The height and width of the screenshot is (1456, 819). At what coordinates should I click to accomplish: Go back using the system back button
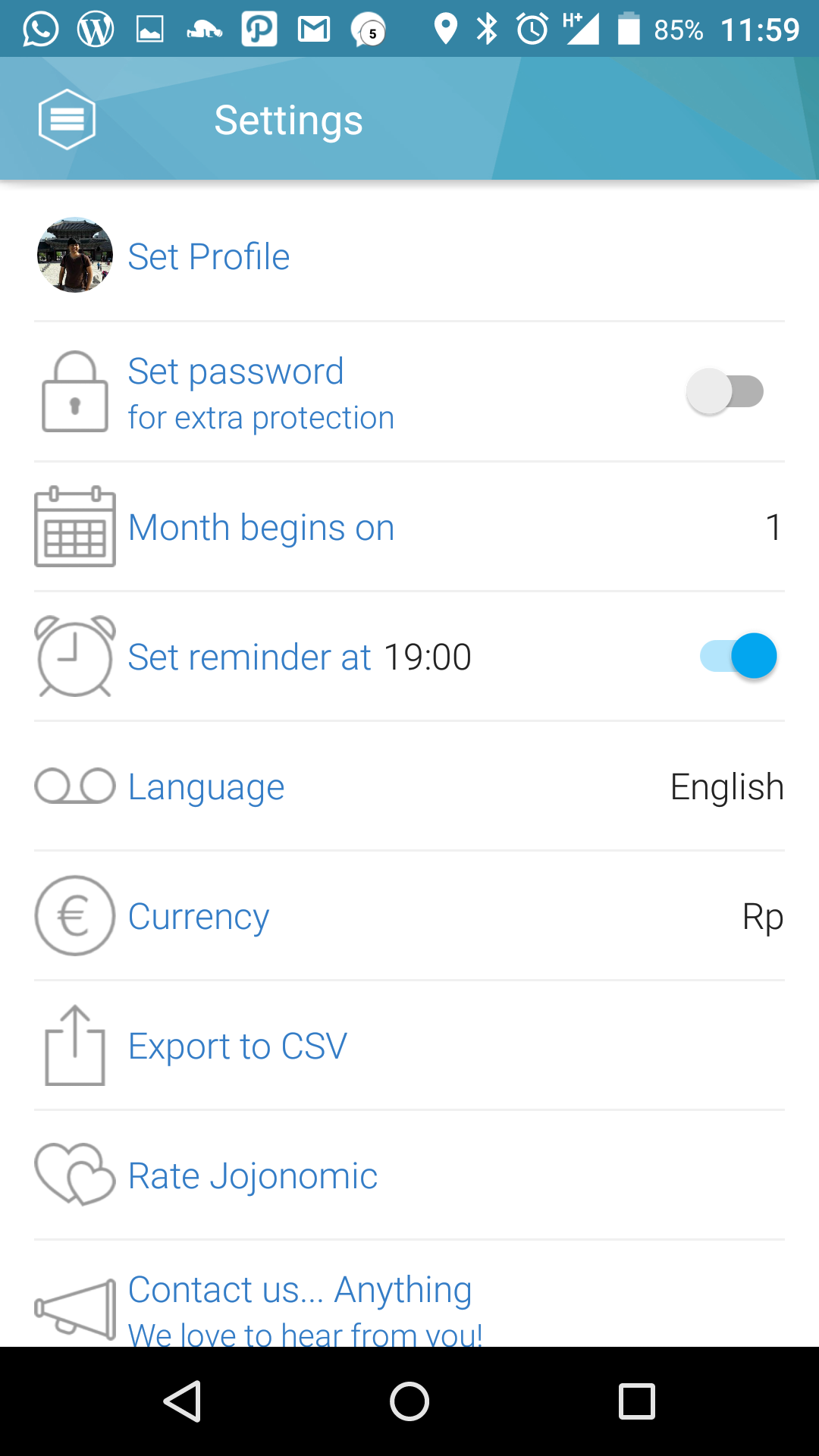pyautogui.click(x=182, y=1401)
